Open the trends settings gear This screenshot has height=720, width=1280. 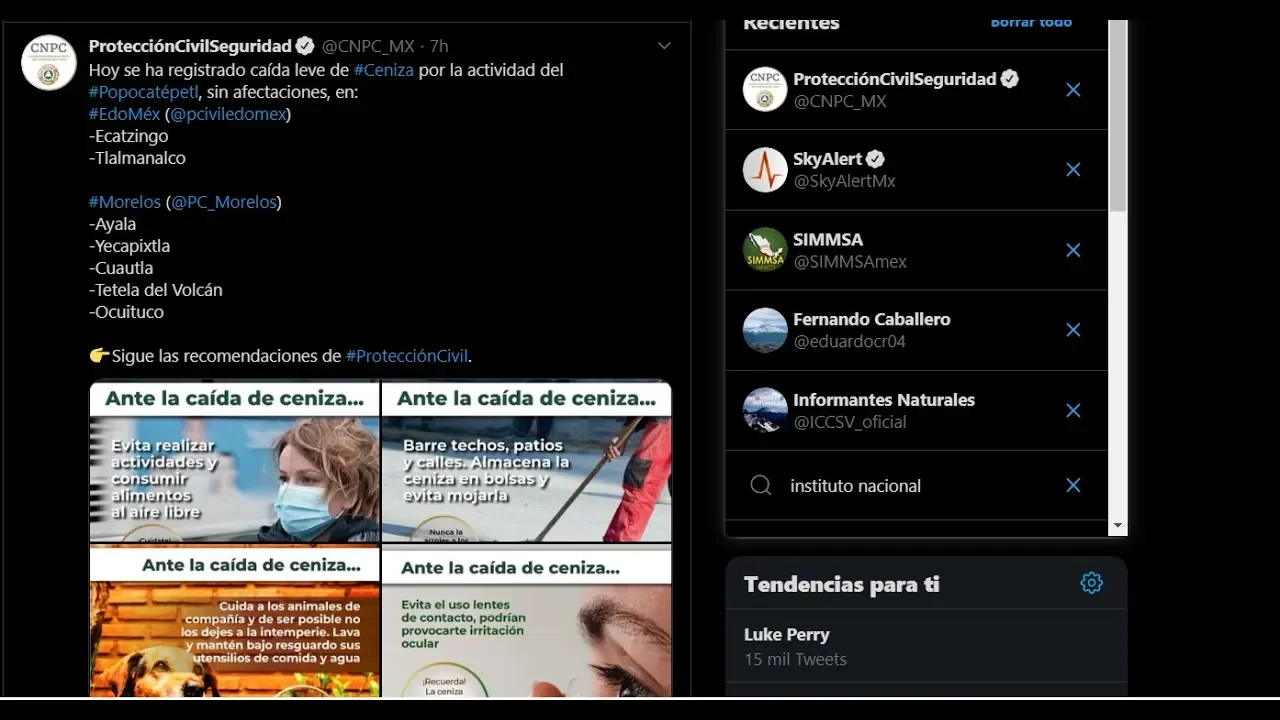point(1091,583)
